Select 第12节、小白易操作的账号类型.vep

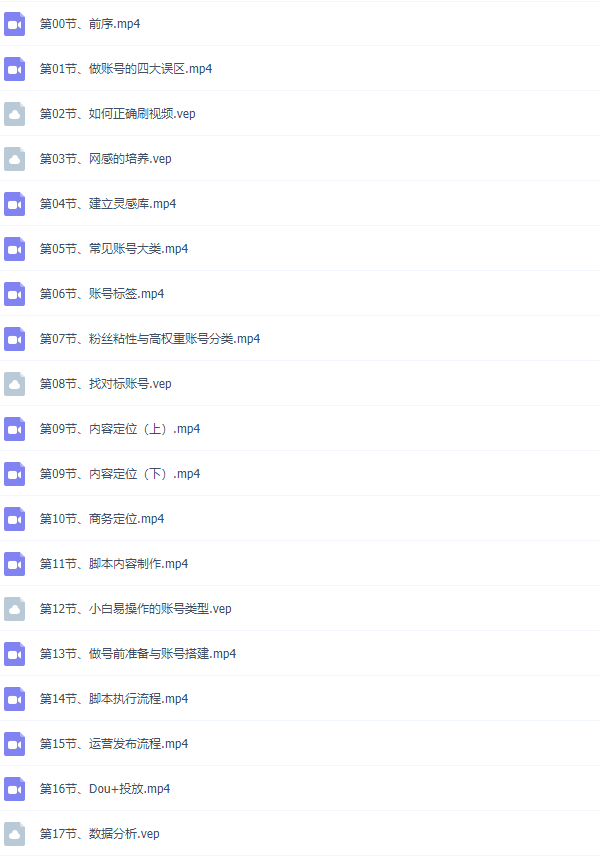(x=135, y=609)
